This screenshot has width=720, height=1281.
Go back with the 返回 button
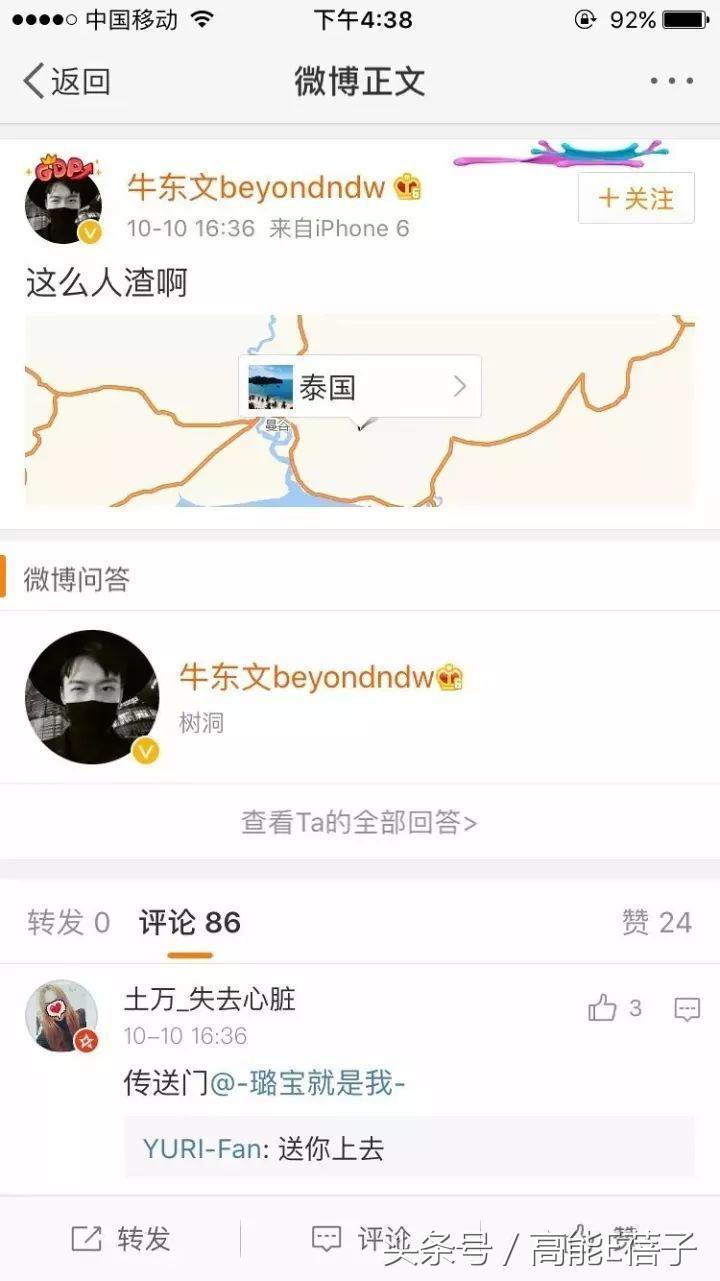pos(66,82)
